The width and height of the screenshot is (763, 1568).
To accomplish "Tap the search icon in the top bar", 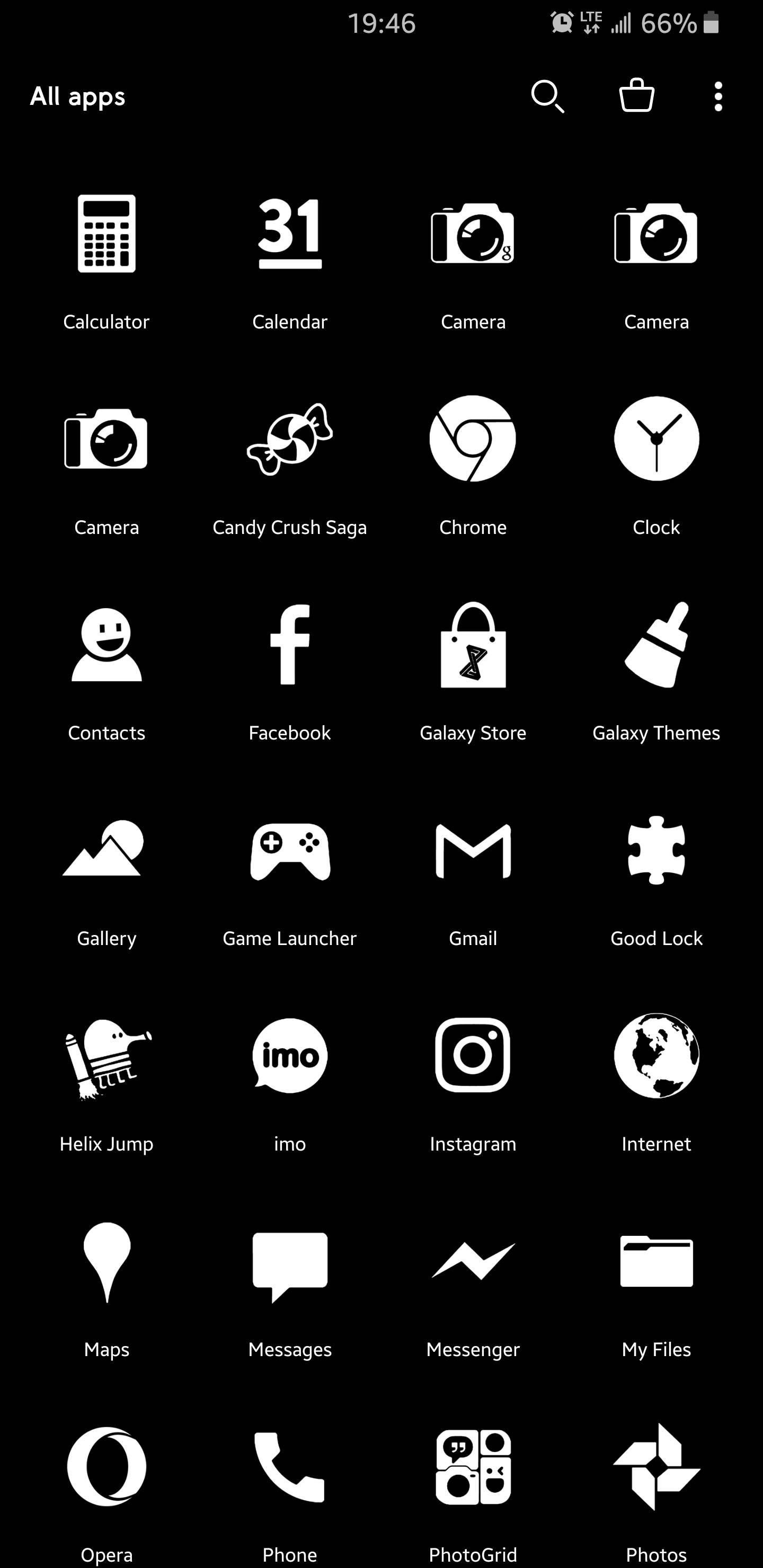I will 547,96.
